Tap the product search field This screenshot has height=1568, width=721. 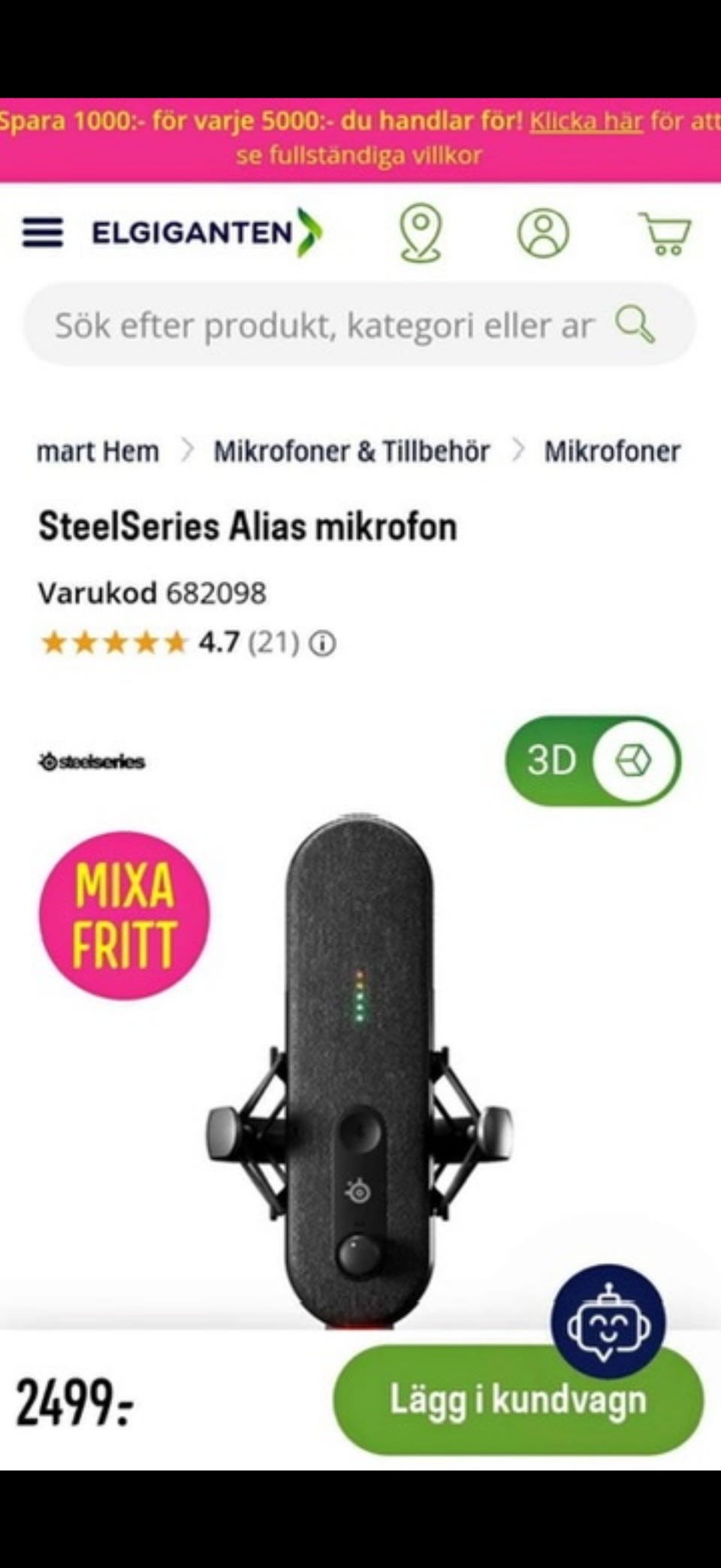click(x=360, y=325)
